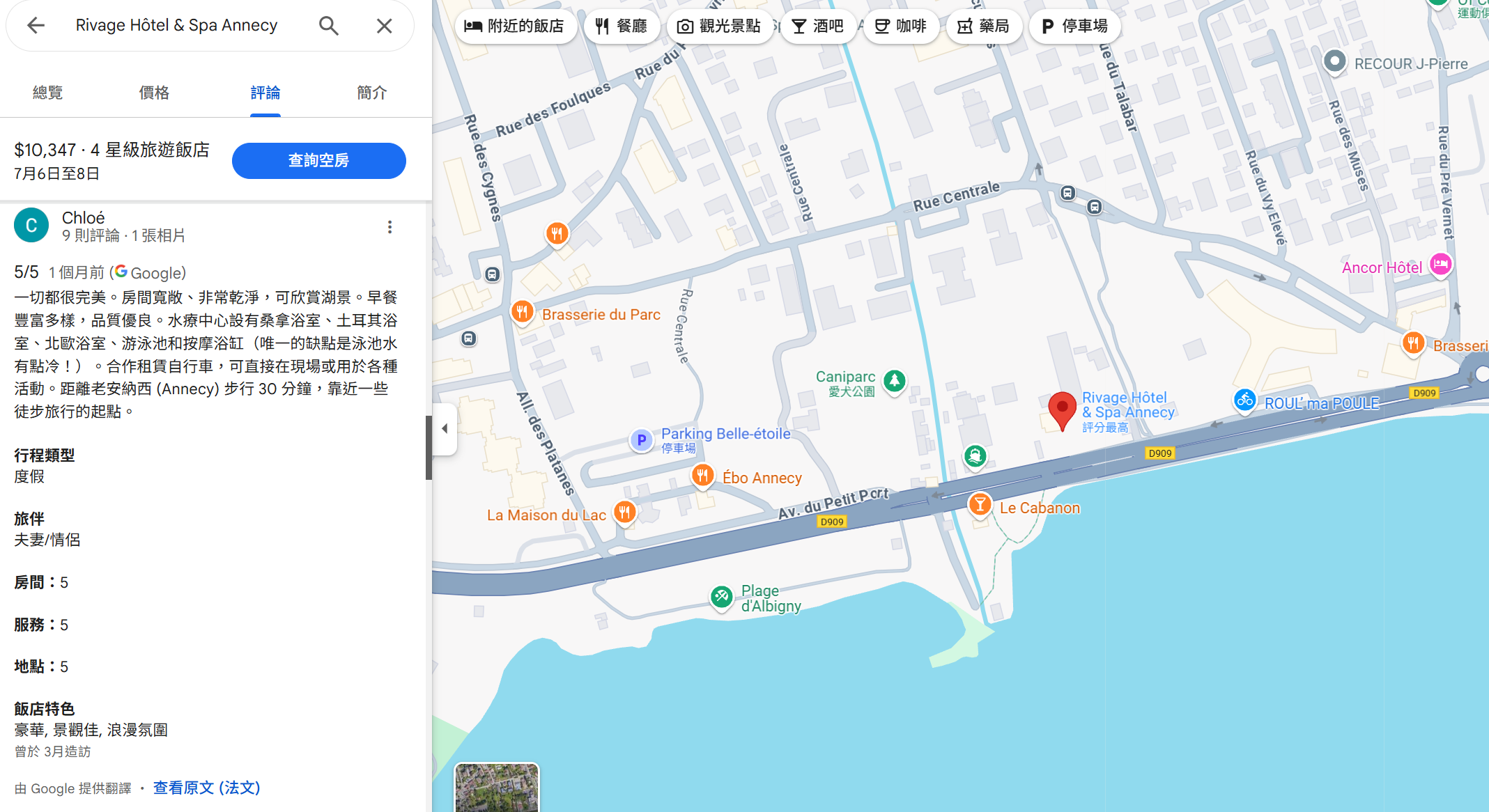Go back with the arrow icon
This screenshot has width=1489, height=812.
pyautogui.click(x=36, y=26)
